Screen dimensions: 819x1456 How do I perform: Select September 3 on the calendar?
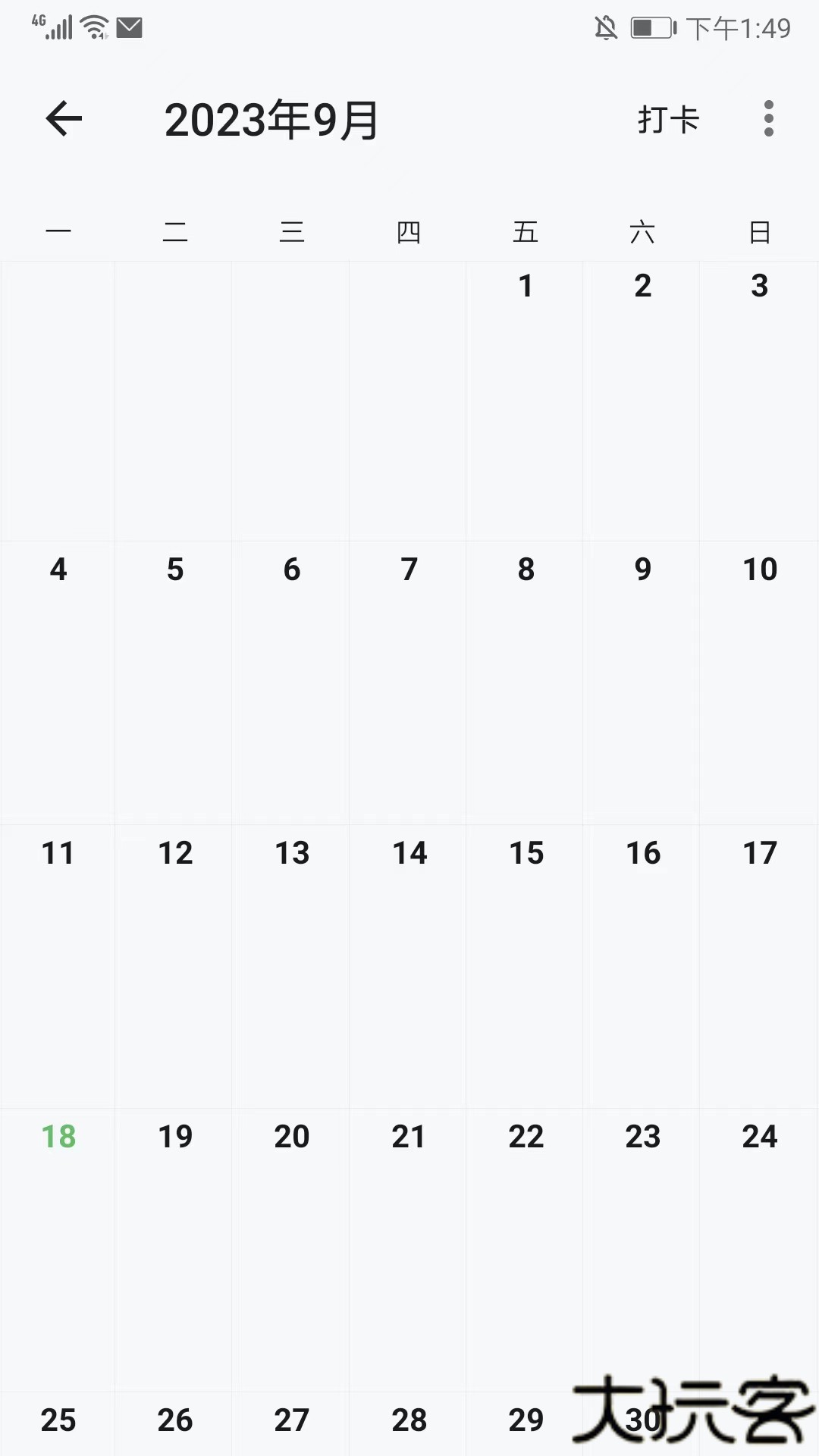759,287
